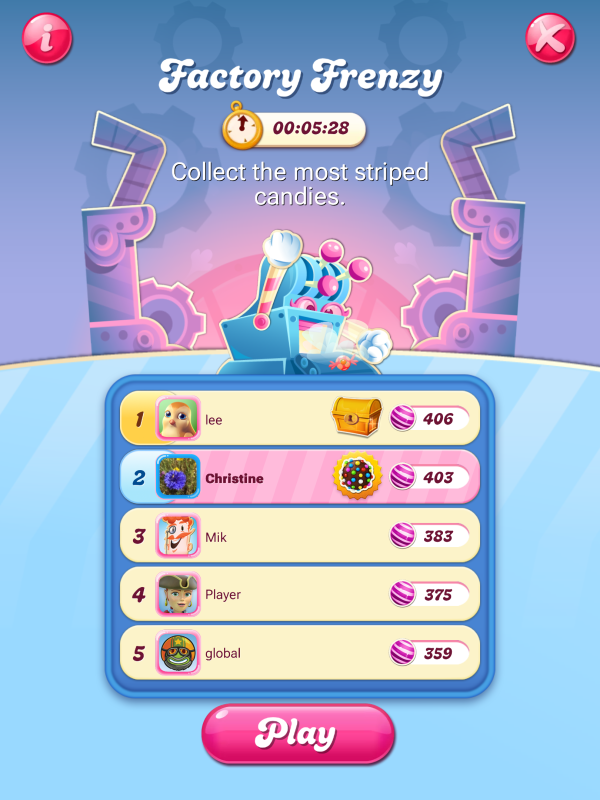
Task: Tap the treasure chest reward in lee's row
Action: 356,417
